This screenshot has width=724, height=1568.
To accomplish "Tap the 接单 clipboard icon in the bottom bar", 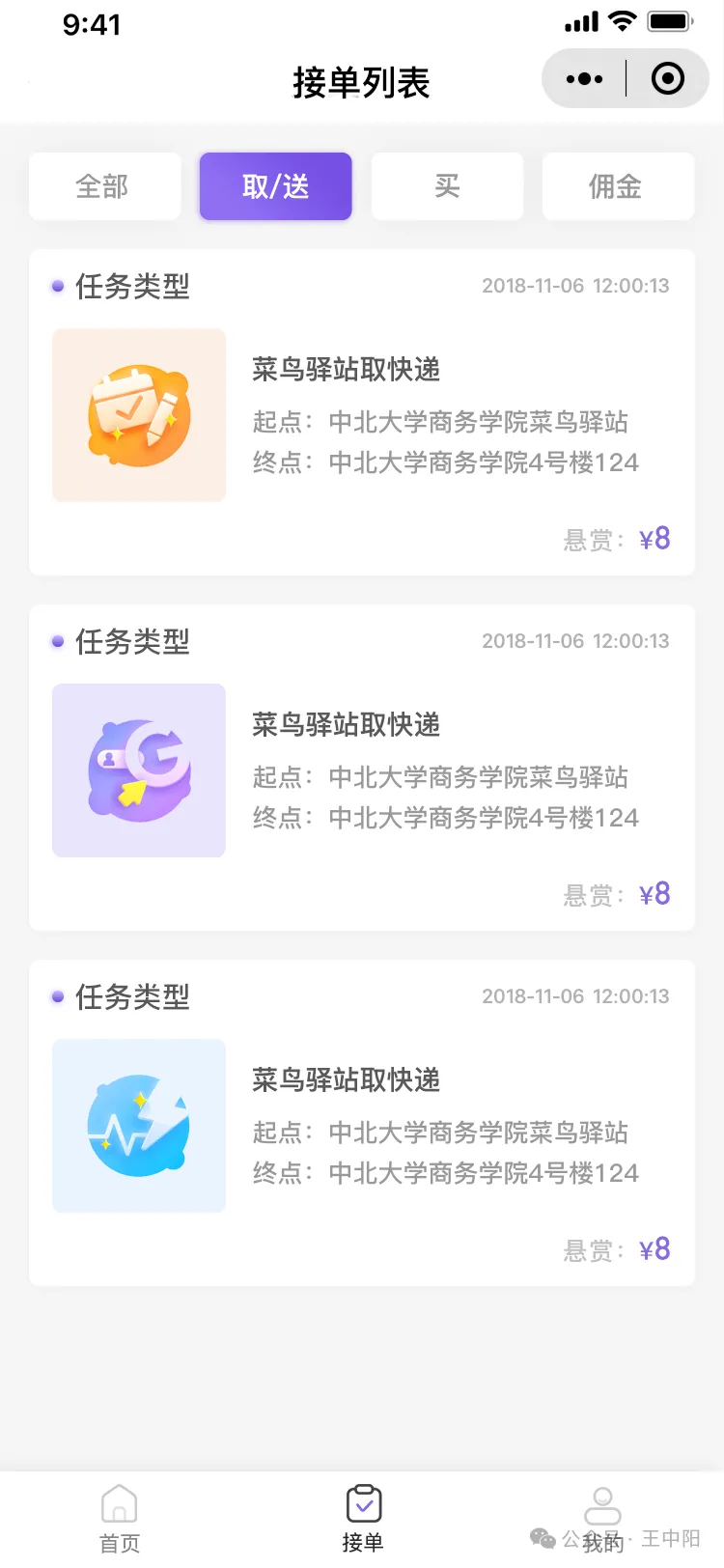I will click(362, 1503).
